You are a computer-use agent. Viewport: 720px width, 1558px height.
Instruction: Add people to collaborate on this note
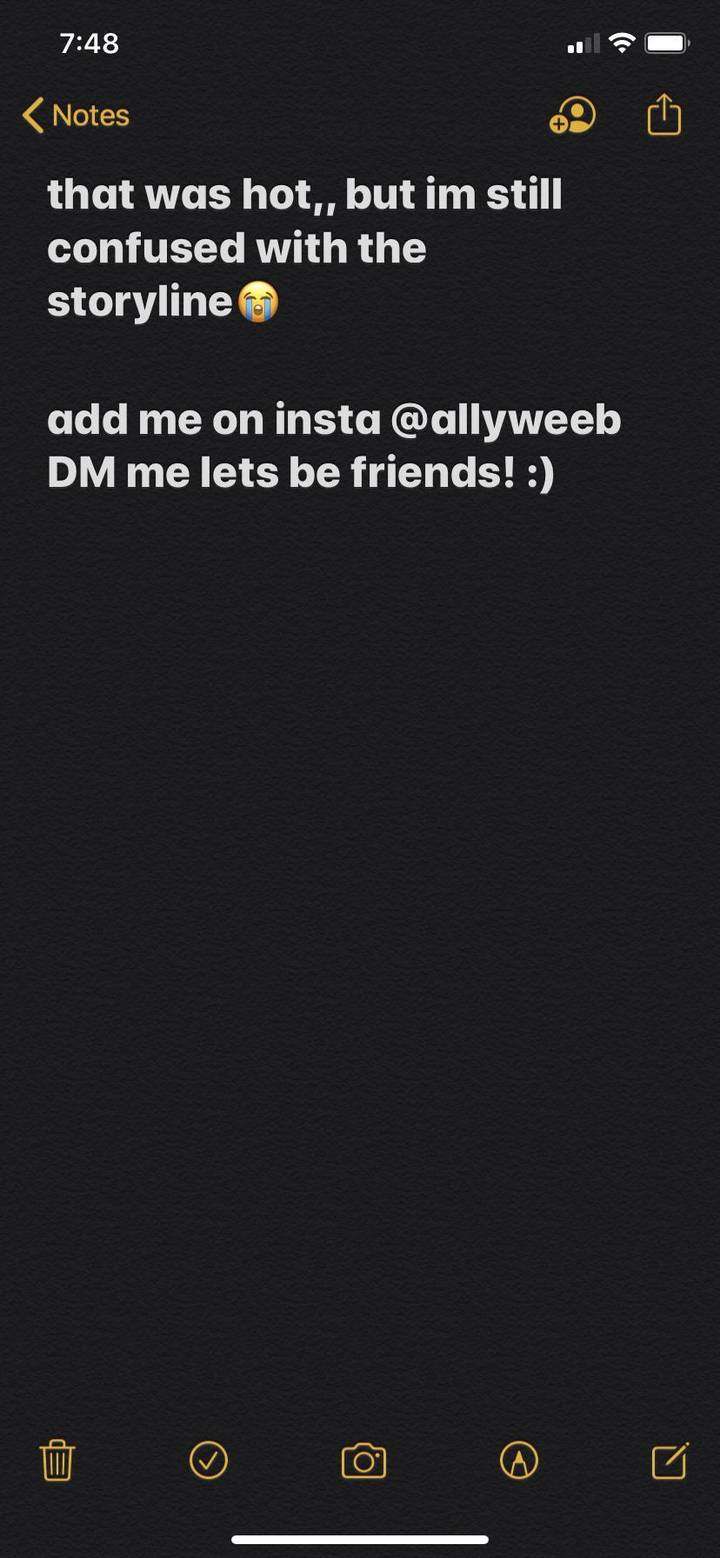(572, 116)
